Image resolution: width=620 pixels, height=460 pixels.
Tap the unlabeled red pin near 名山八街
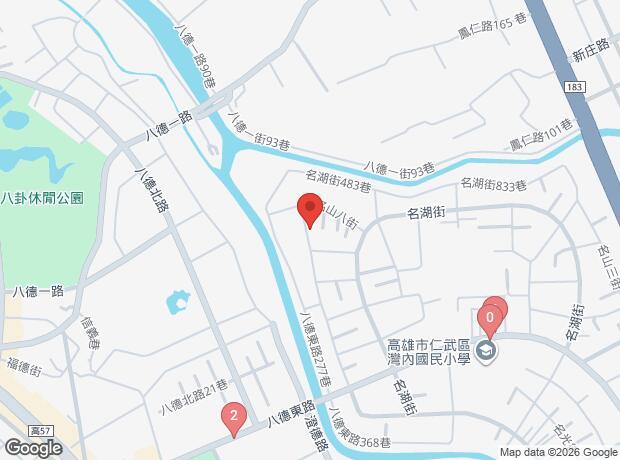(310, 209)
